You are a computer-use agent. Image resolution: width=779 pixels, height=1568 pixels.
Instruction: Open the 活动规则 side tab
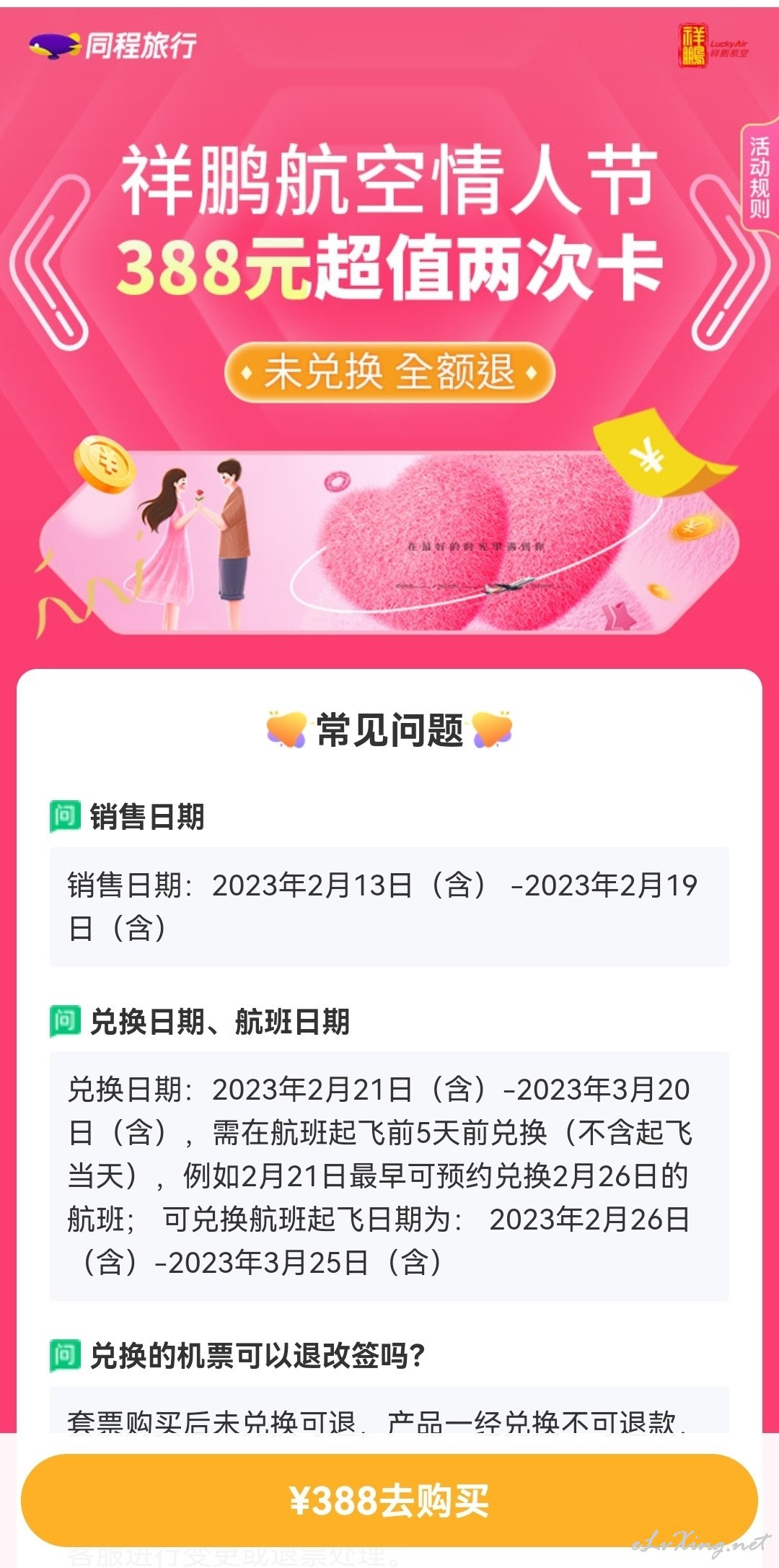(760, 178)
